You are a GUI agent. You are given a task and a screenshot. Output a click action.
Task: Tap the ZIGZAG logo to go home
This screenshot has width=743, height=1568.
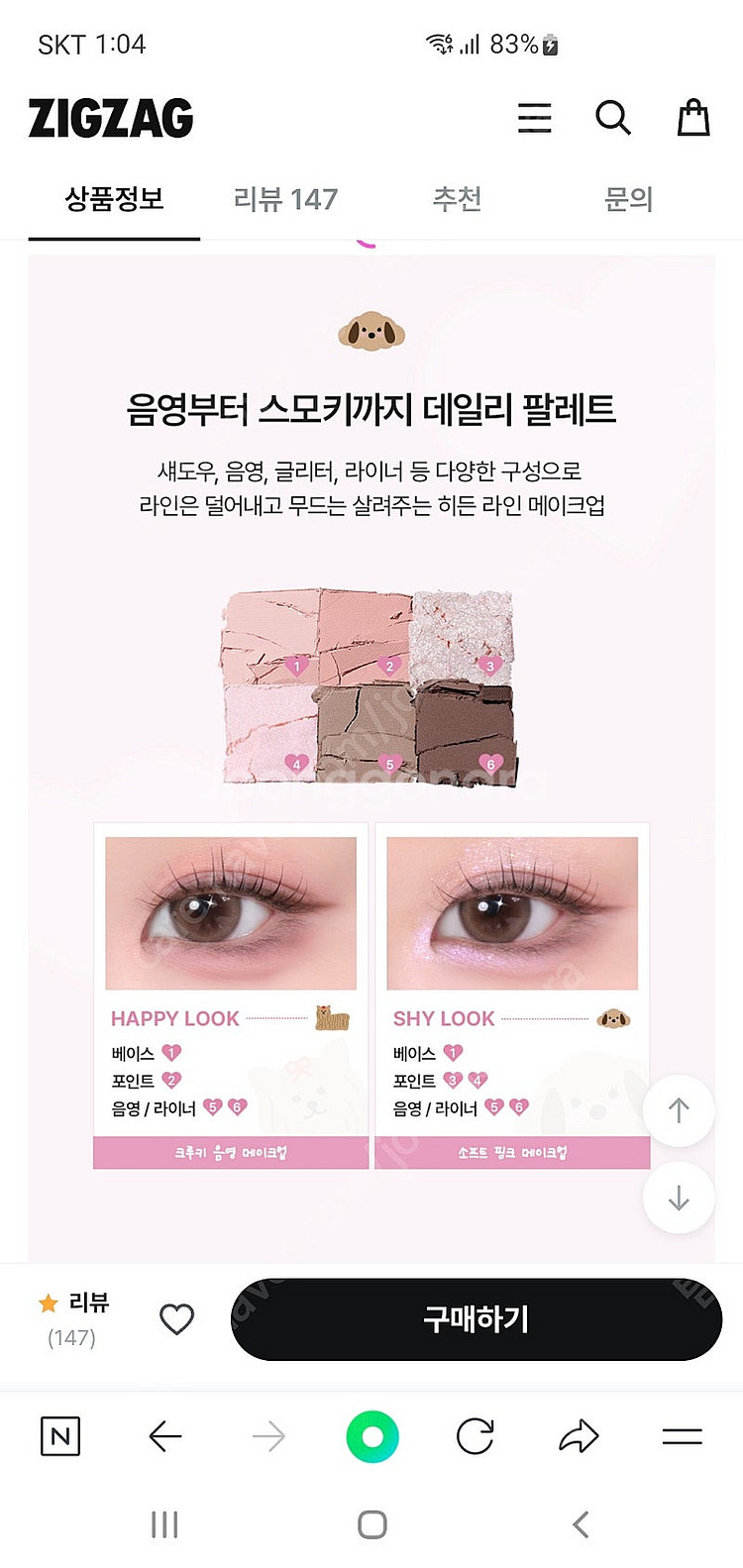tap(111, 118)
